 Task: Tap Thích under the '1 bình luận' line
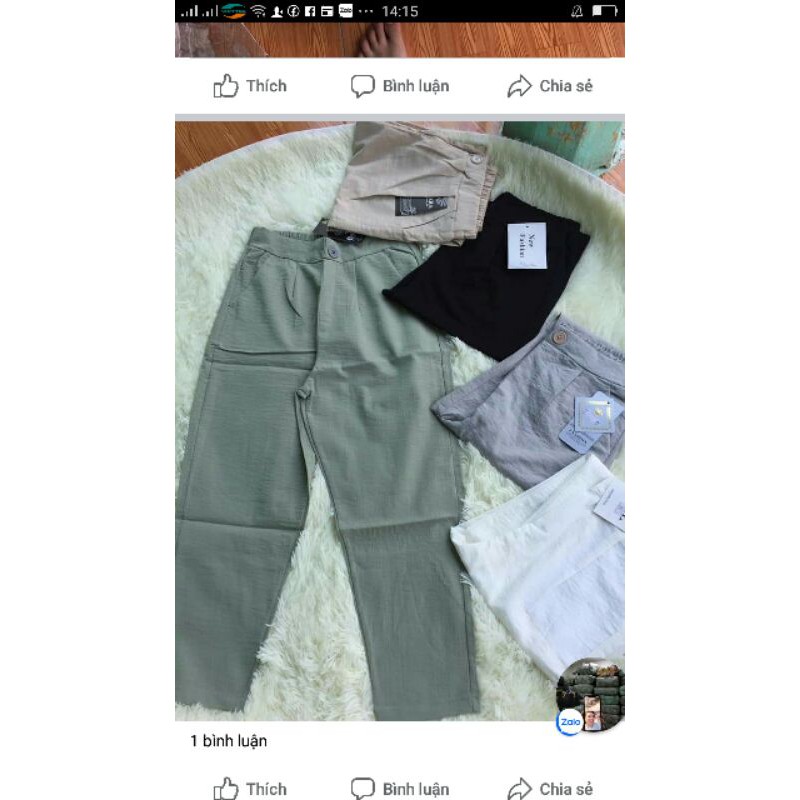[x=250, y=788]
